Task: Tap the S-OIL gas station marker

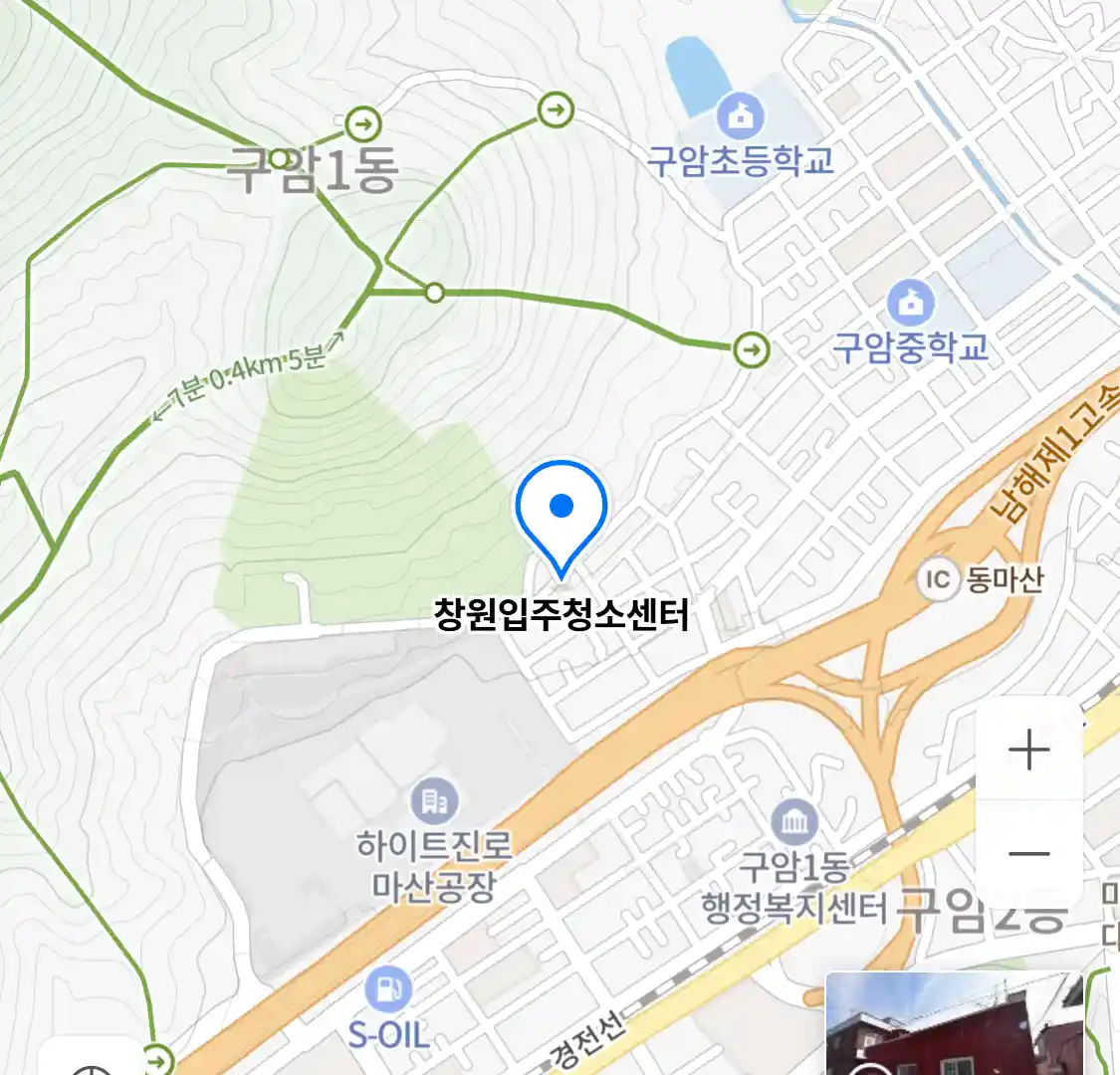Action: (388, 989)
